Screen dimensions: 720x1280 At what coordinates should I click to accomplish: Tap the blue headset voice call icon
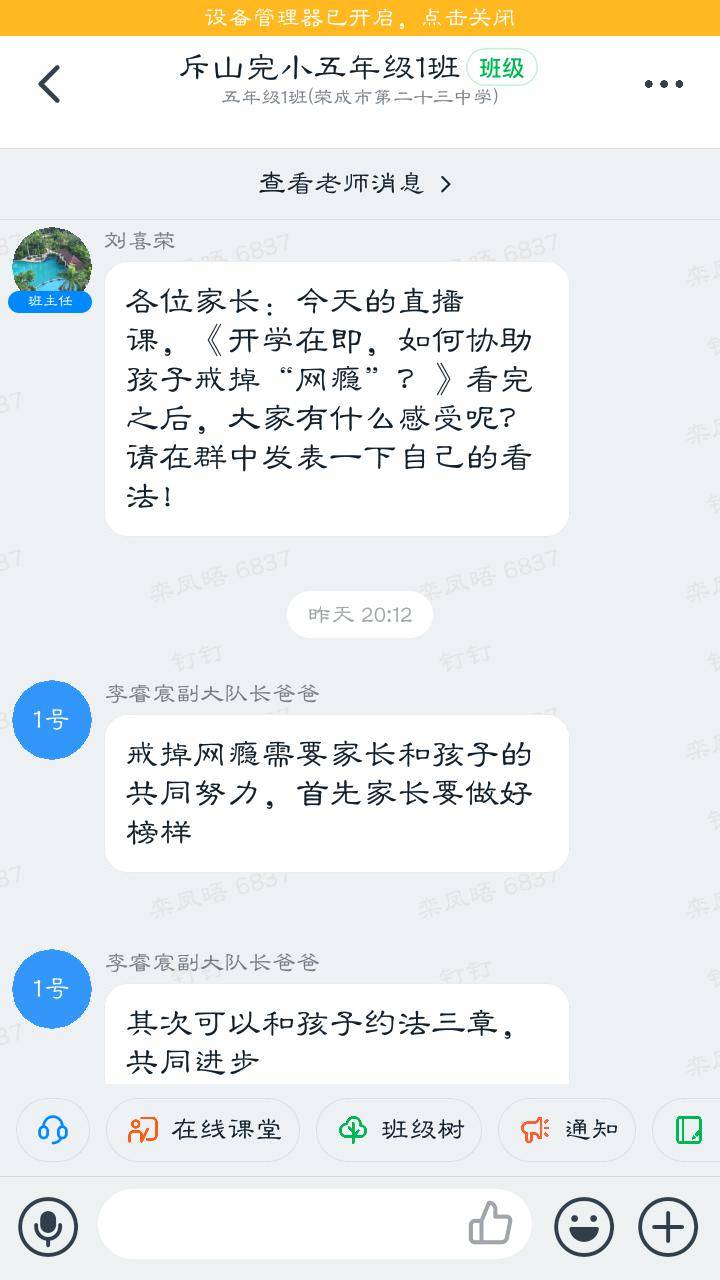point(52,1129)
